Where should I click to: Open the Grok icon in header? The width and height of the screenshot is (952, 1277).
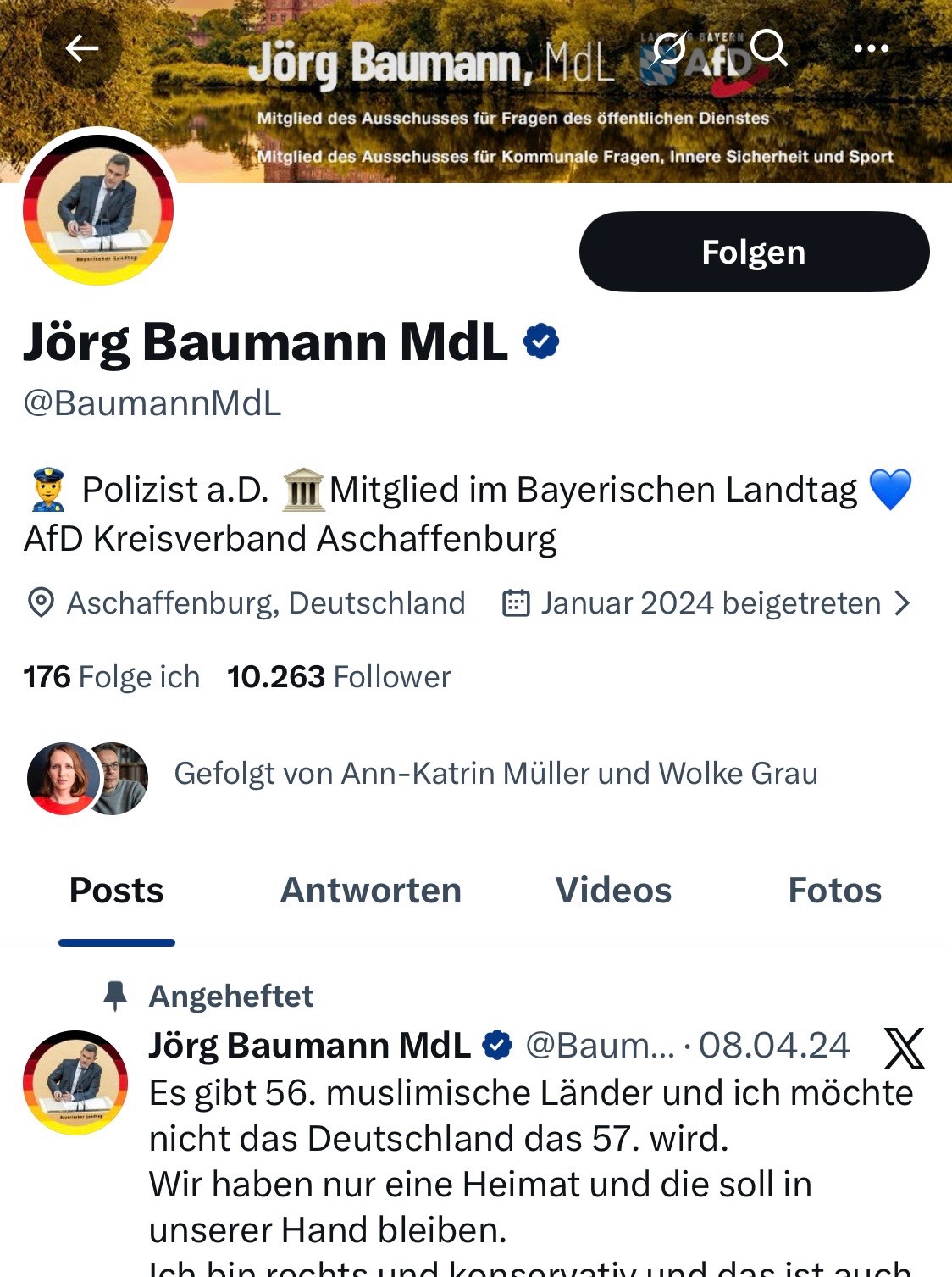pos(670,48)
